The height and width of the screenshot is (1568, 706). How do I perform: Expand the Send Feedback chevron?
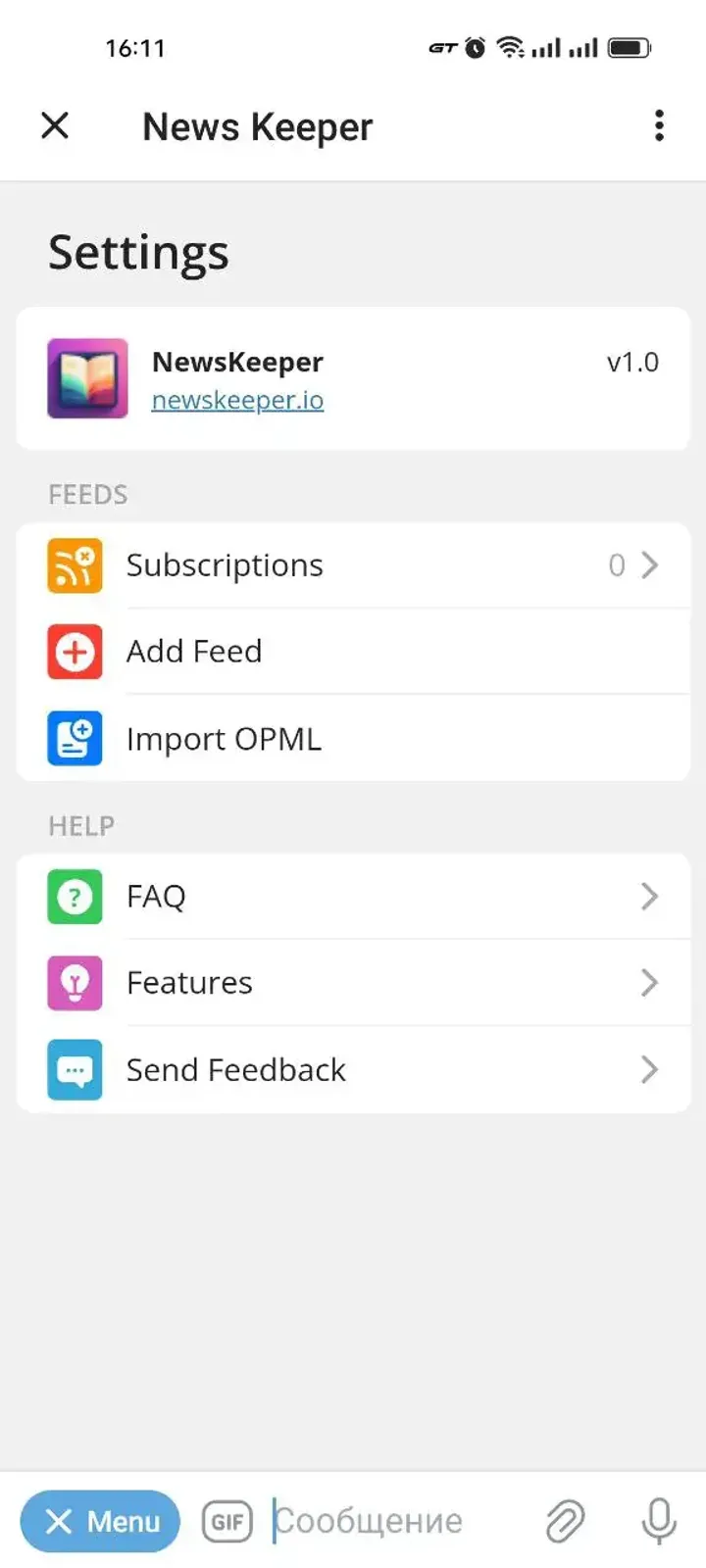coord(649,1069)
